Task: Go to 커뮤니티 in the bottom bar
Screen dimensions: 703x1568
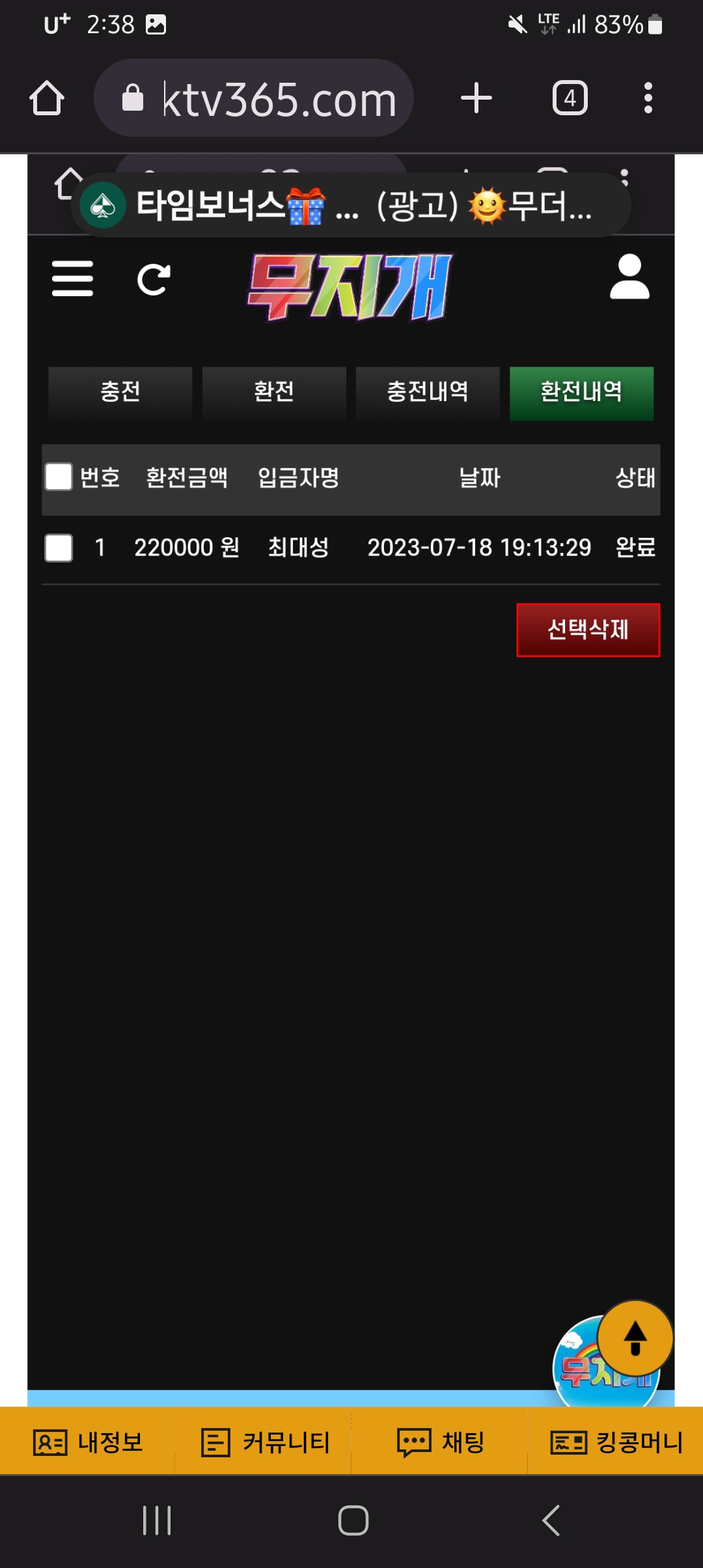Action: [264, 1442]
